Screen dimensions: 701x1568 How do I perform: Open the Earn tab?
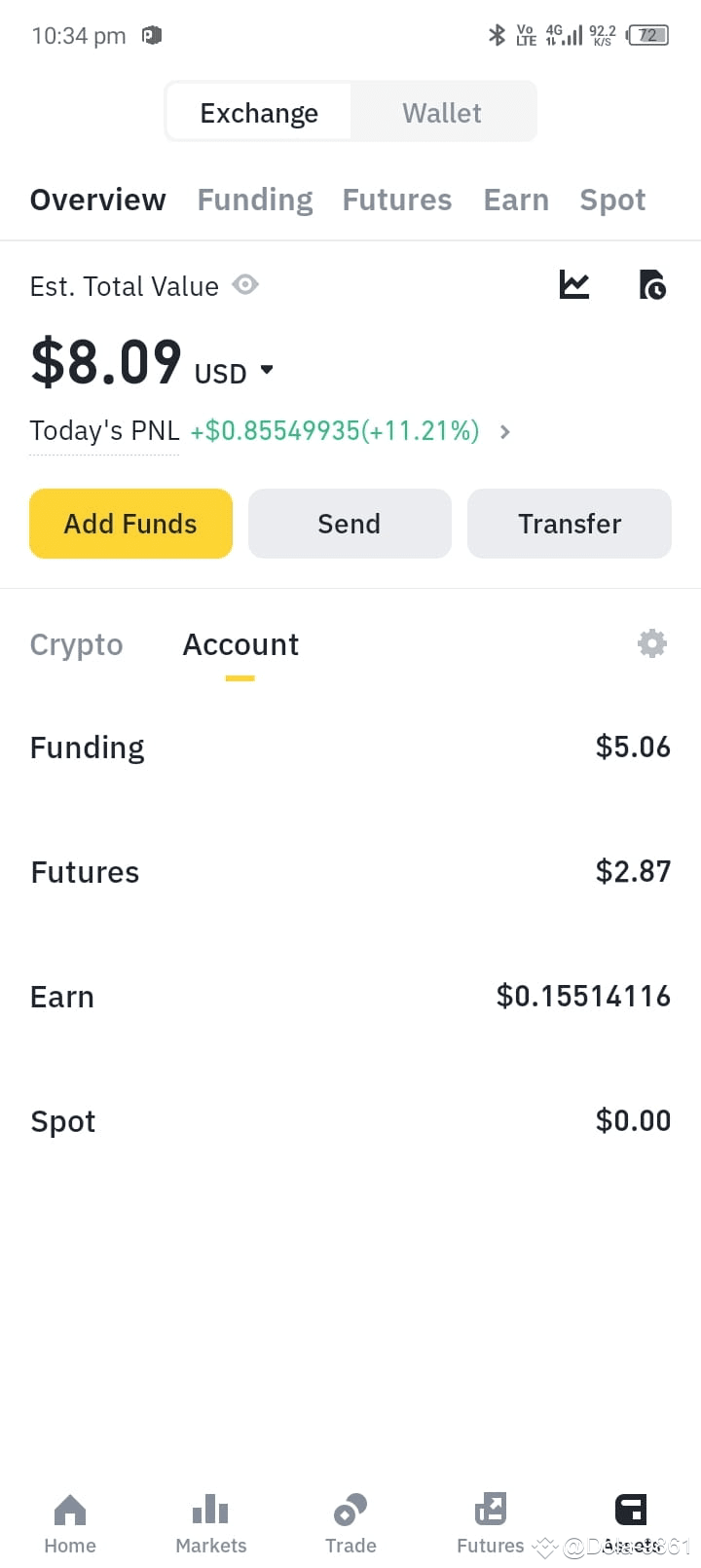click(x=516, y=199)
